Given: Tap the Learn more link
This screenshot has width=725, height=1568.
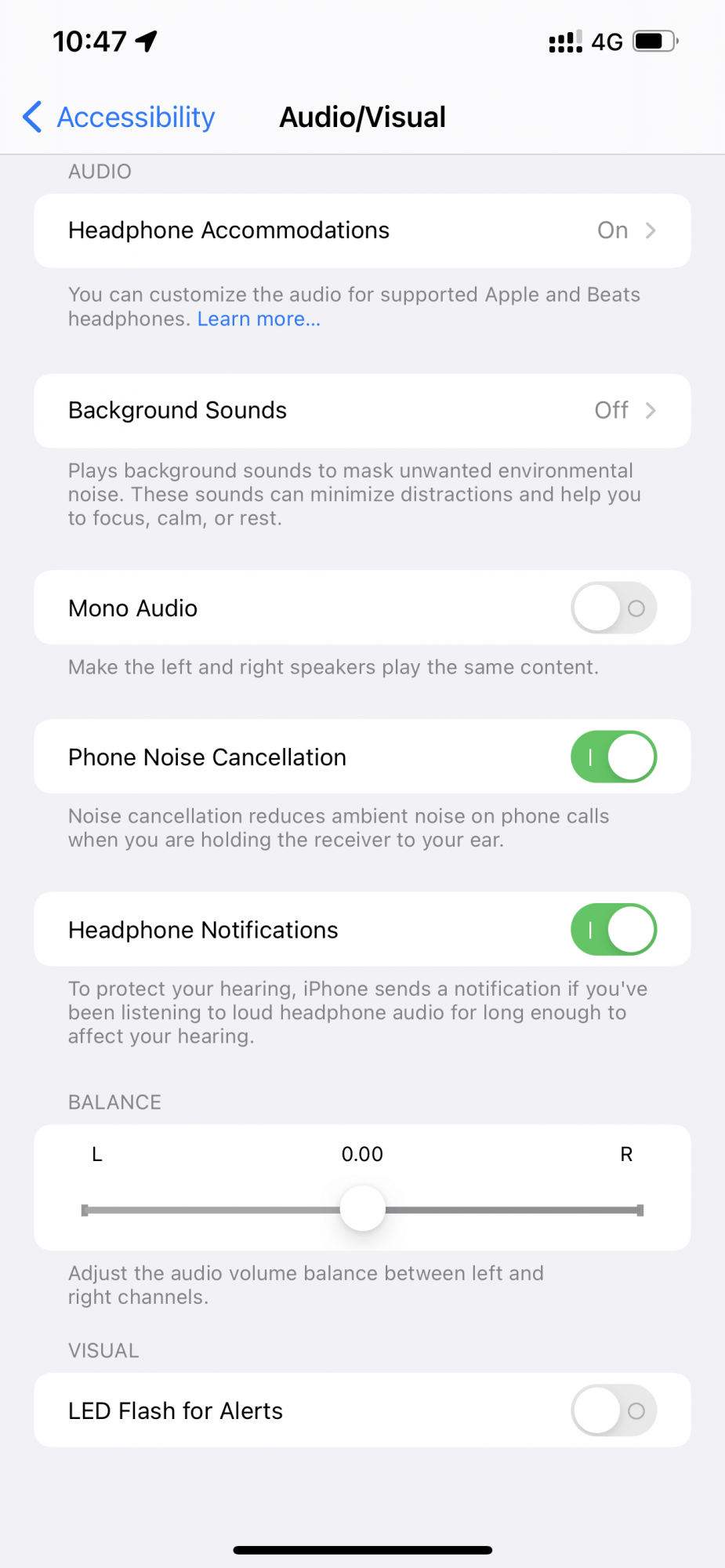Looking at the screenshot, I should point(259,319).
